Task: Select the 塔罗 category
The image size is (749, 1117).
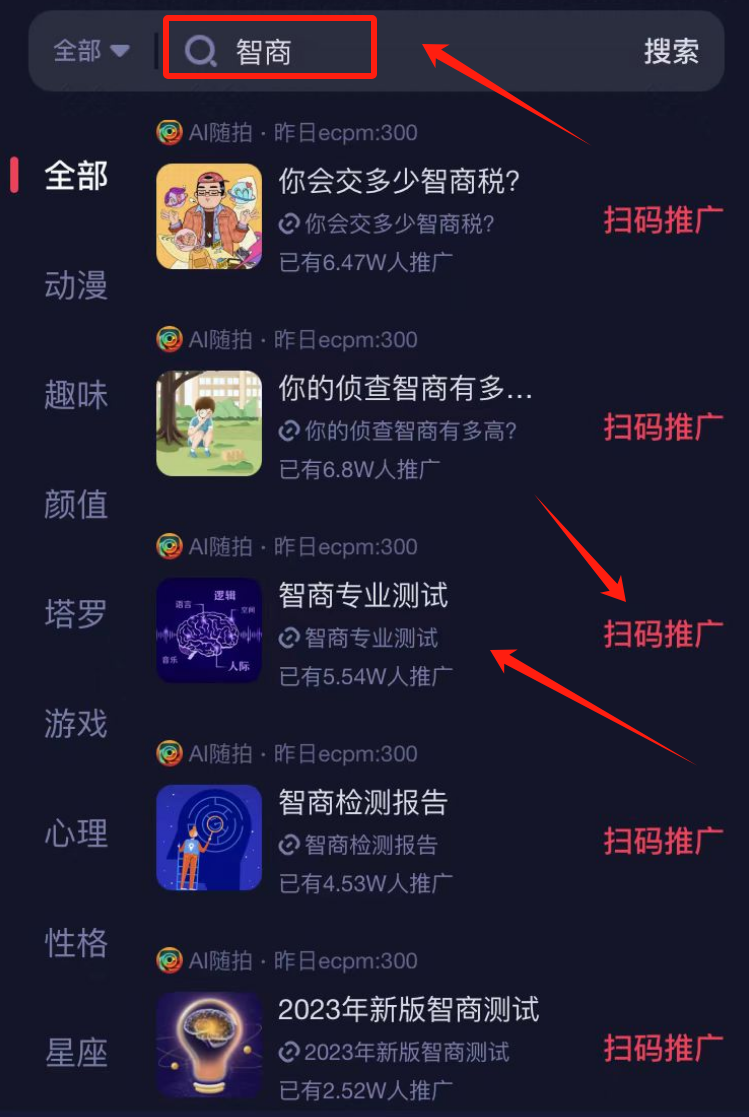Action: coord(76,613)
